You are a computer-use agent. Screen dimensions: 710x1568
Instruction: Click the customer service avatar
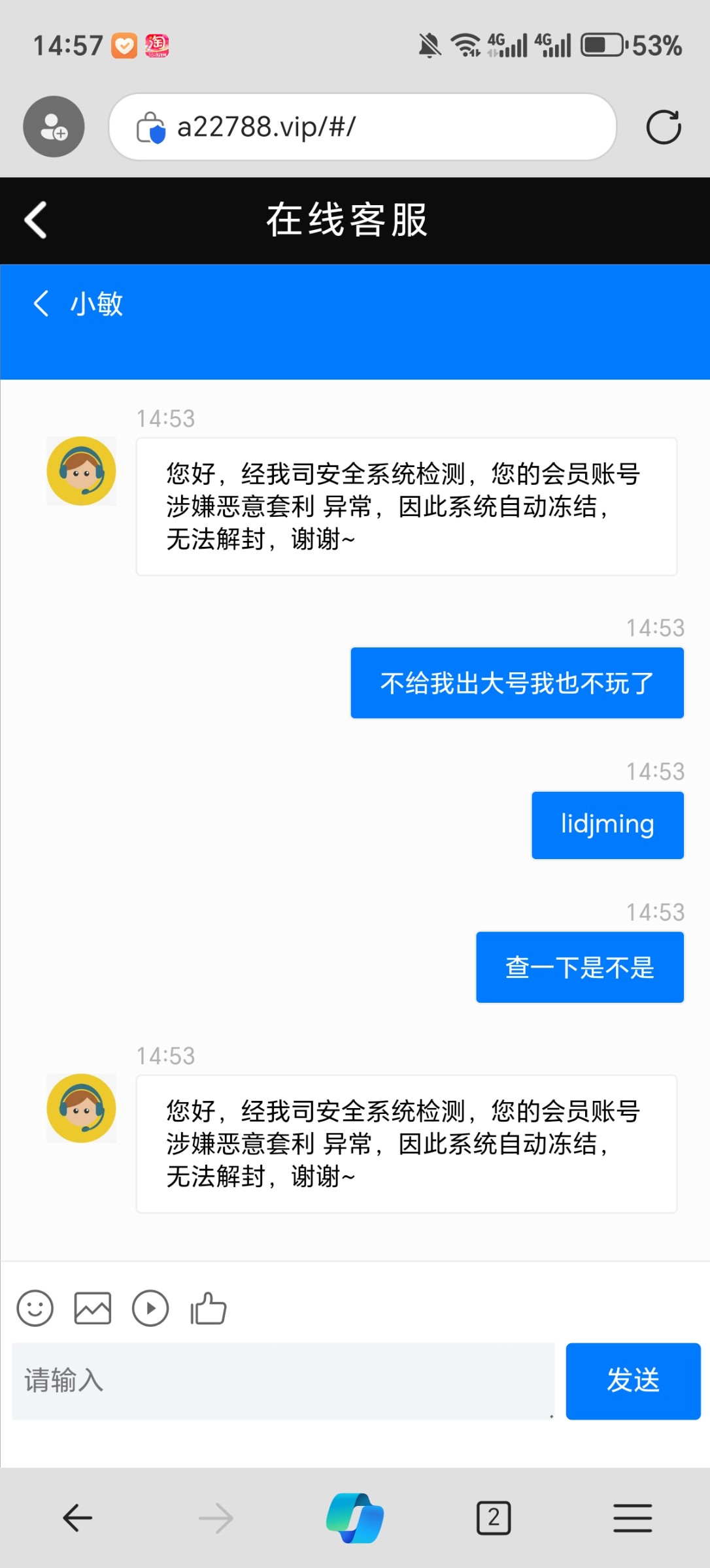click(x=81, y=470)
